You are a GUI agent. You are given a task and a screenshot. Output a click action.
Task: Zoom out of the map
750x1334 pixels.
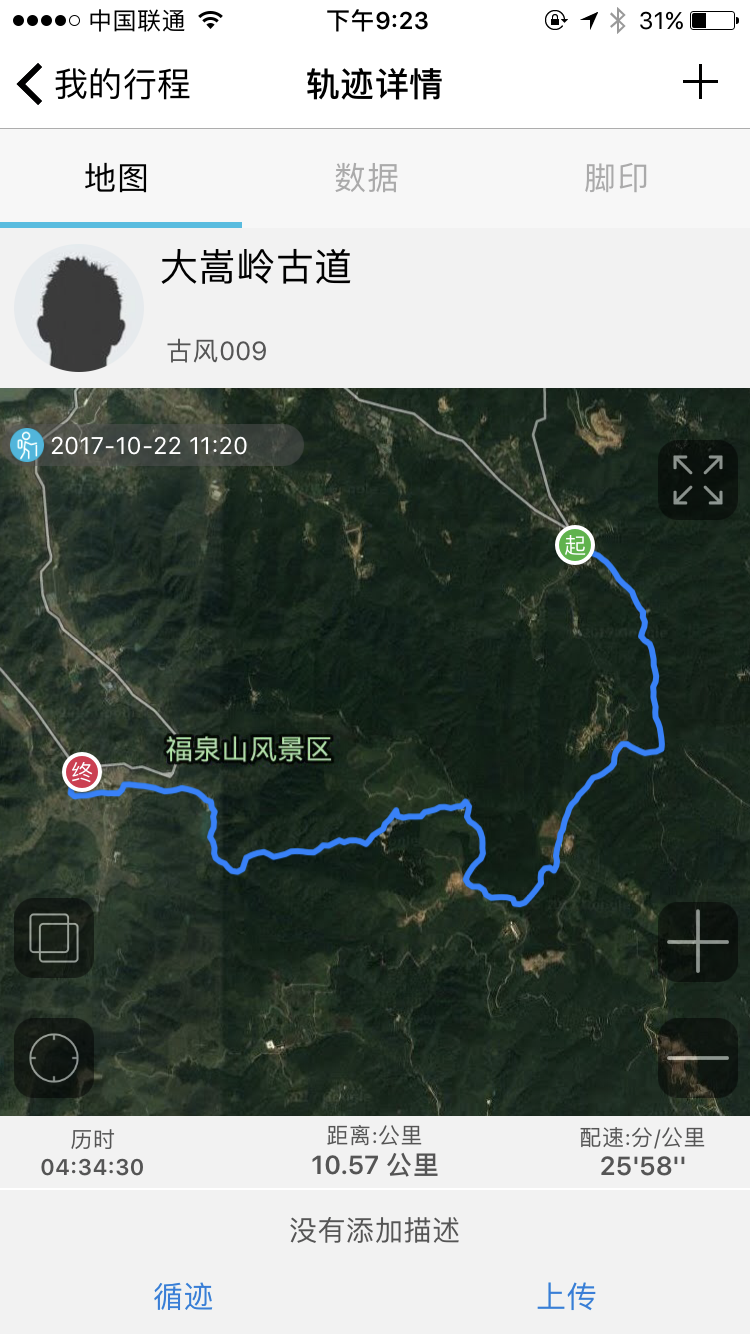[697, 1057]
